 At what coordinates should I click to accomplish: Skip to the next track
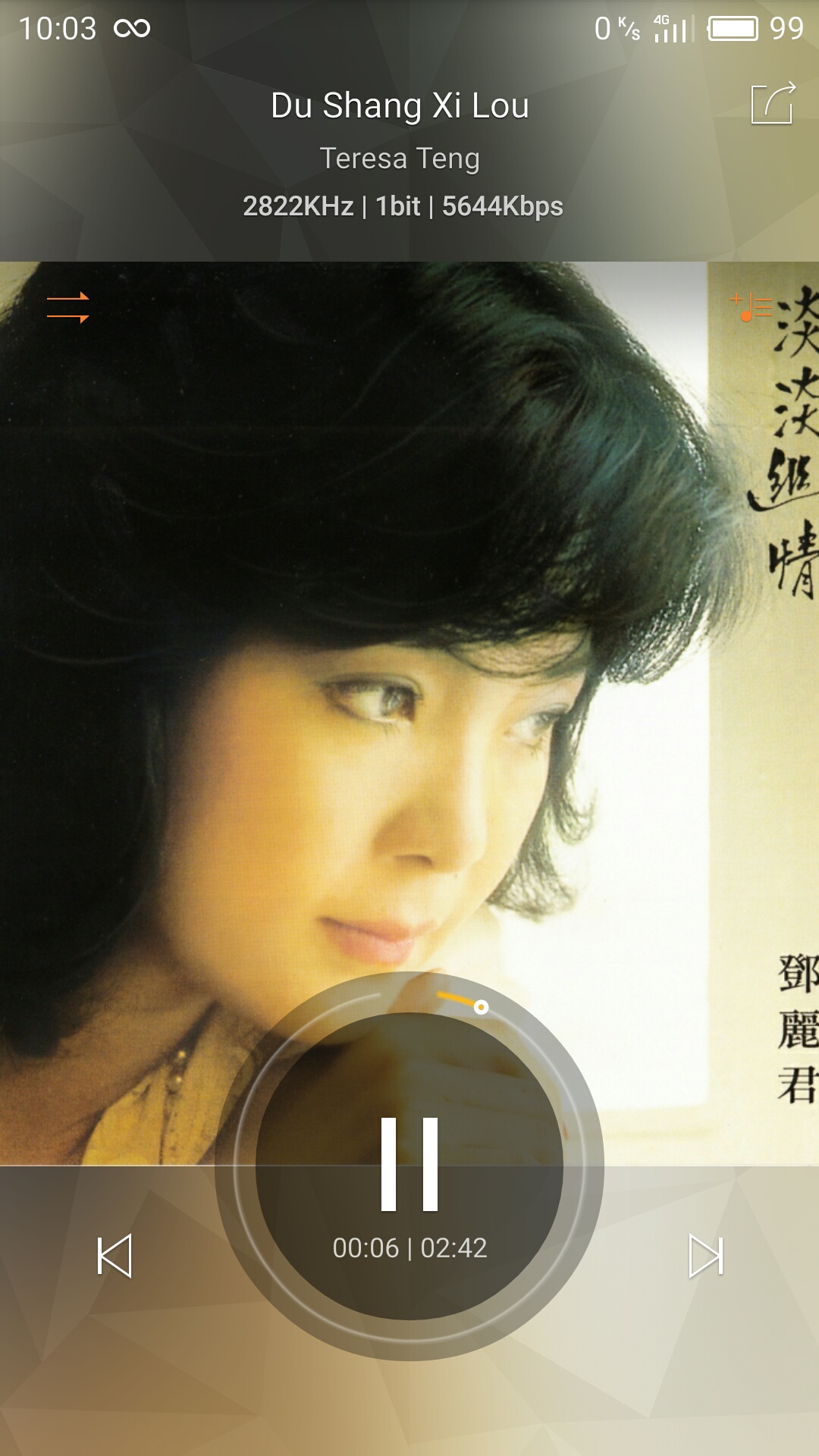pos(705,1256)
